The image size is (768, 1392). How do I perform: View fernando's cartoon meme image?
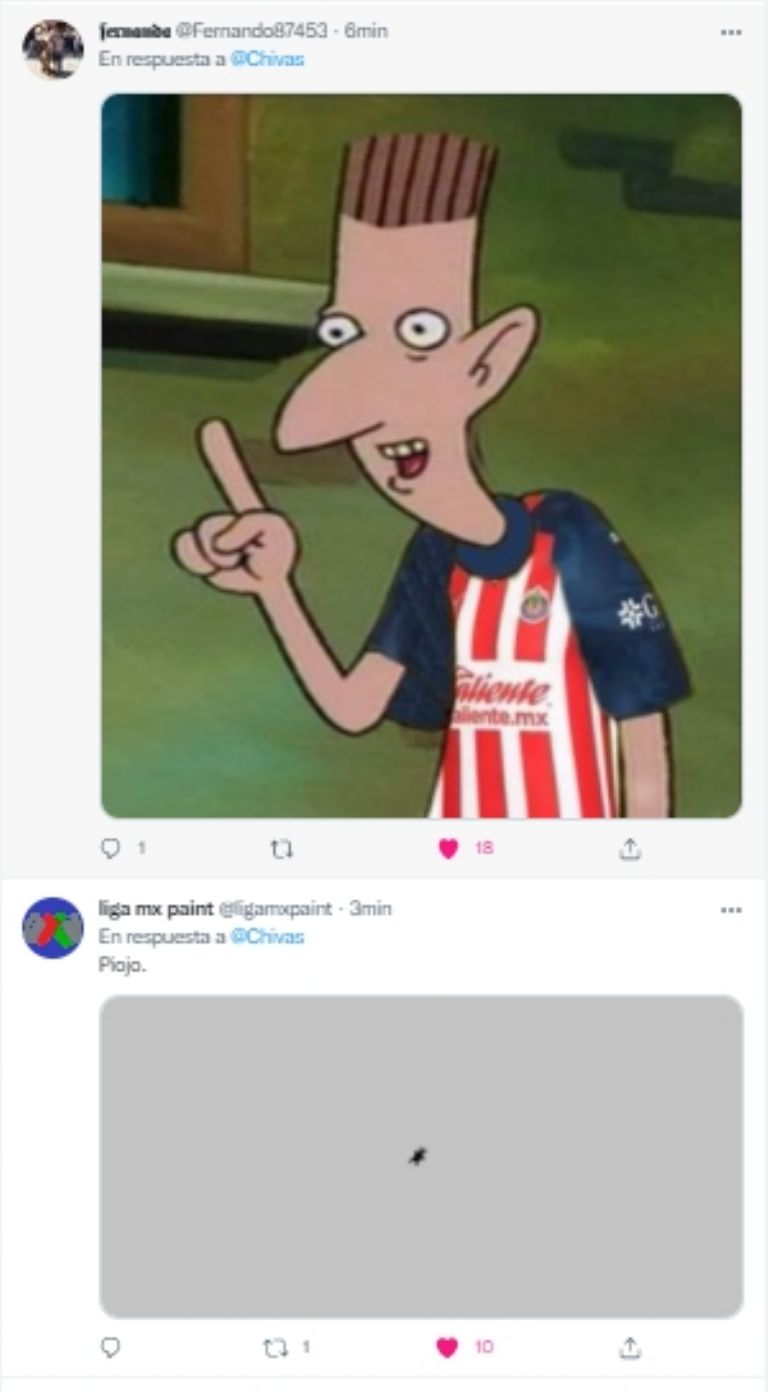(x=421, y=455)
